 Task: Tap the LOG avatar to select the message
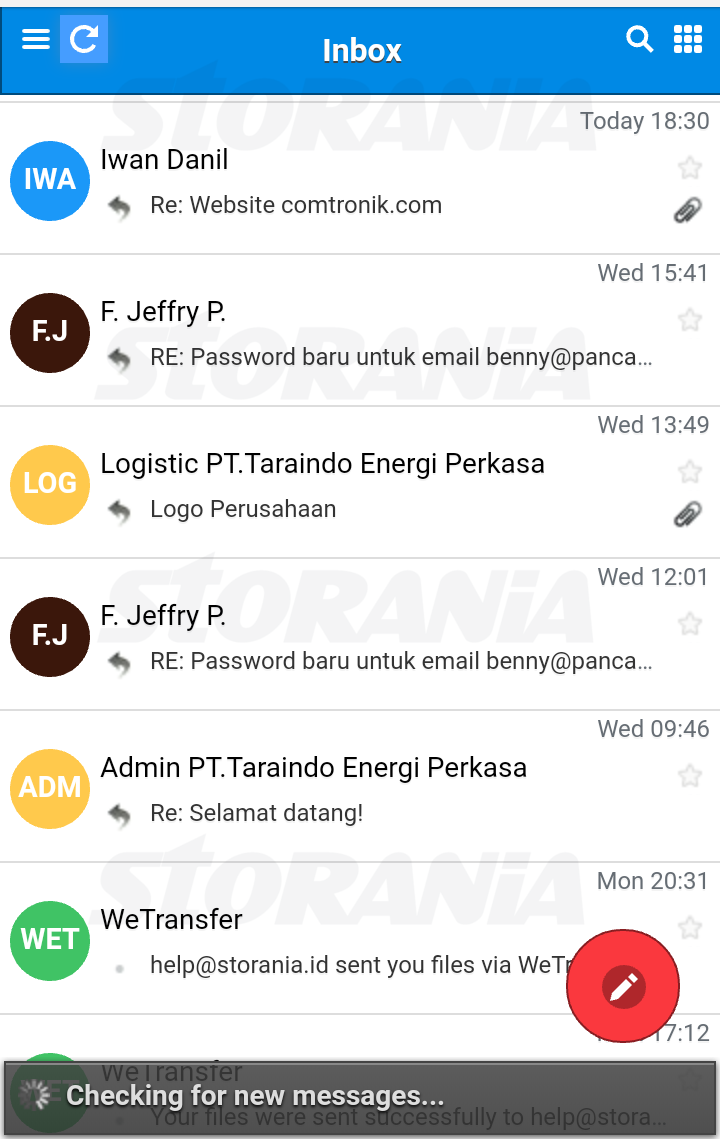pyautogui.click(x=50, y=485)
